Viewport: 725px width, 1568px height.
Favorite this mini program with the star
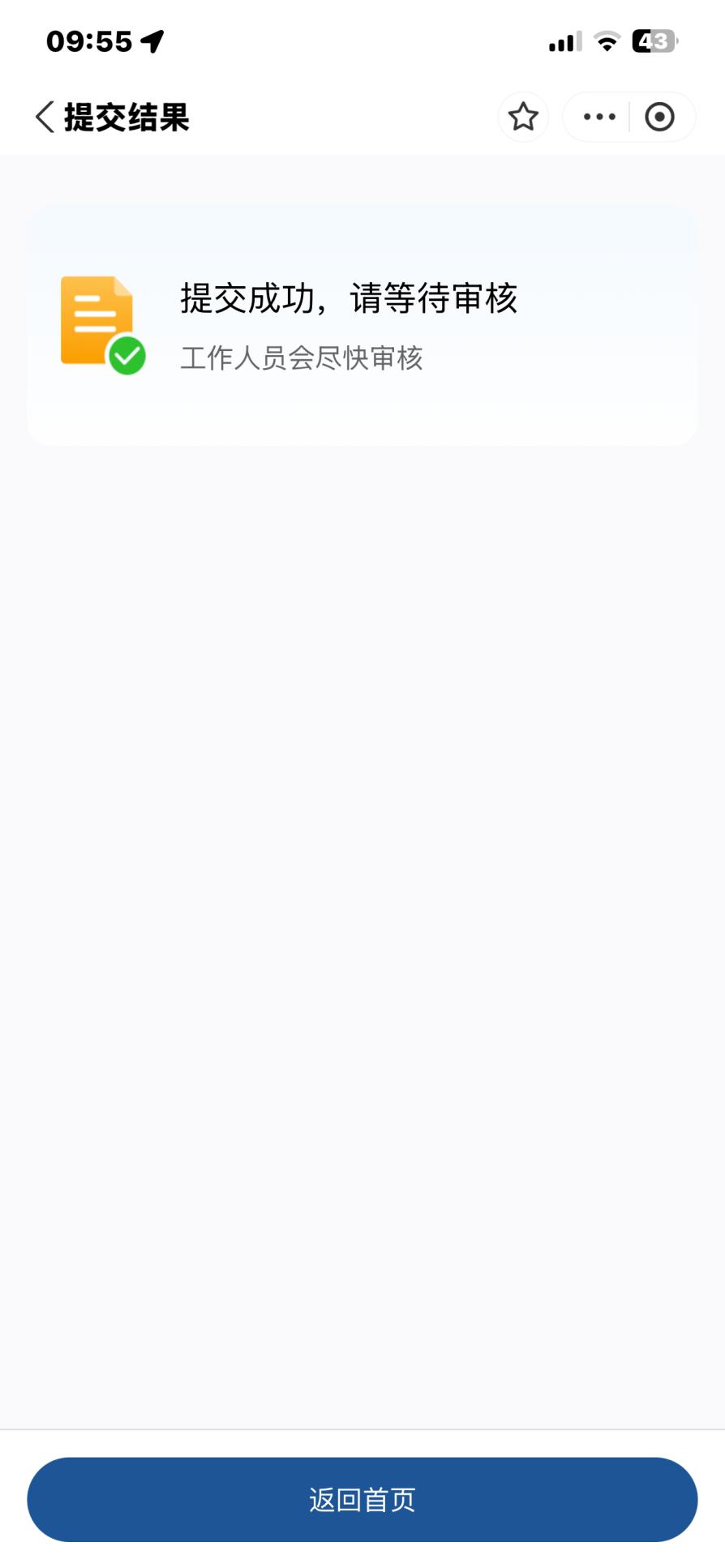tap(523, 118)
